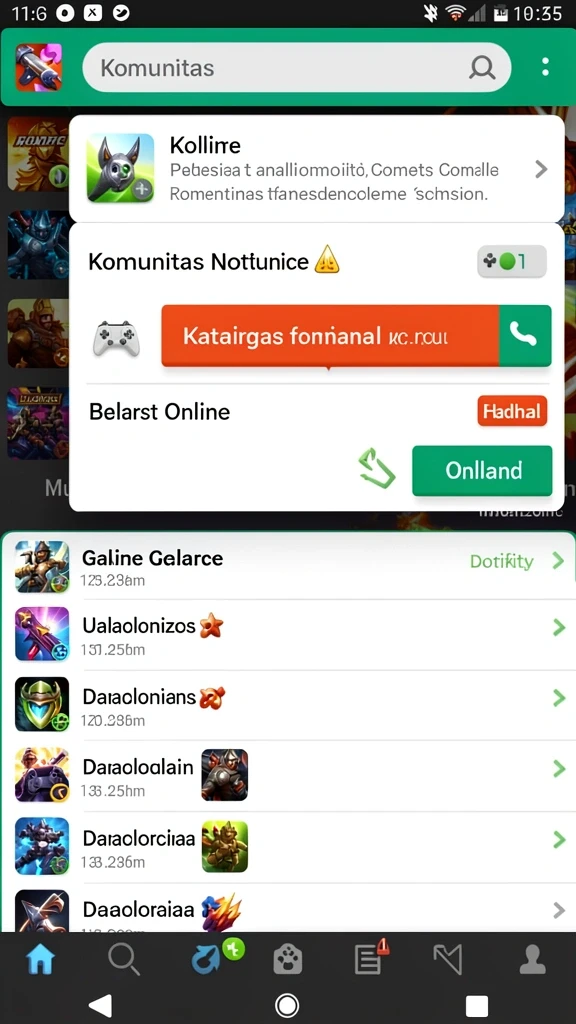Open the three-dot overflow menu

tap(545, 67)
